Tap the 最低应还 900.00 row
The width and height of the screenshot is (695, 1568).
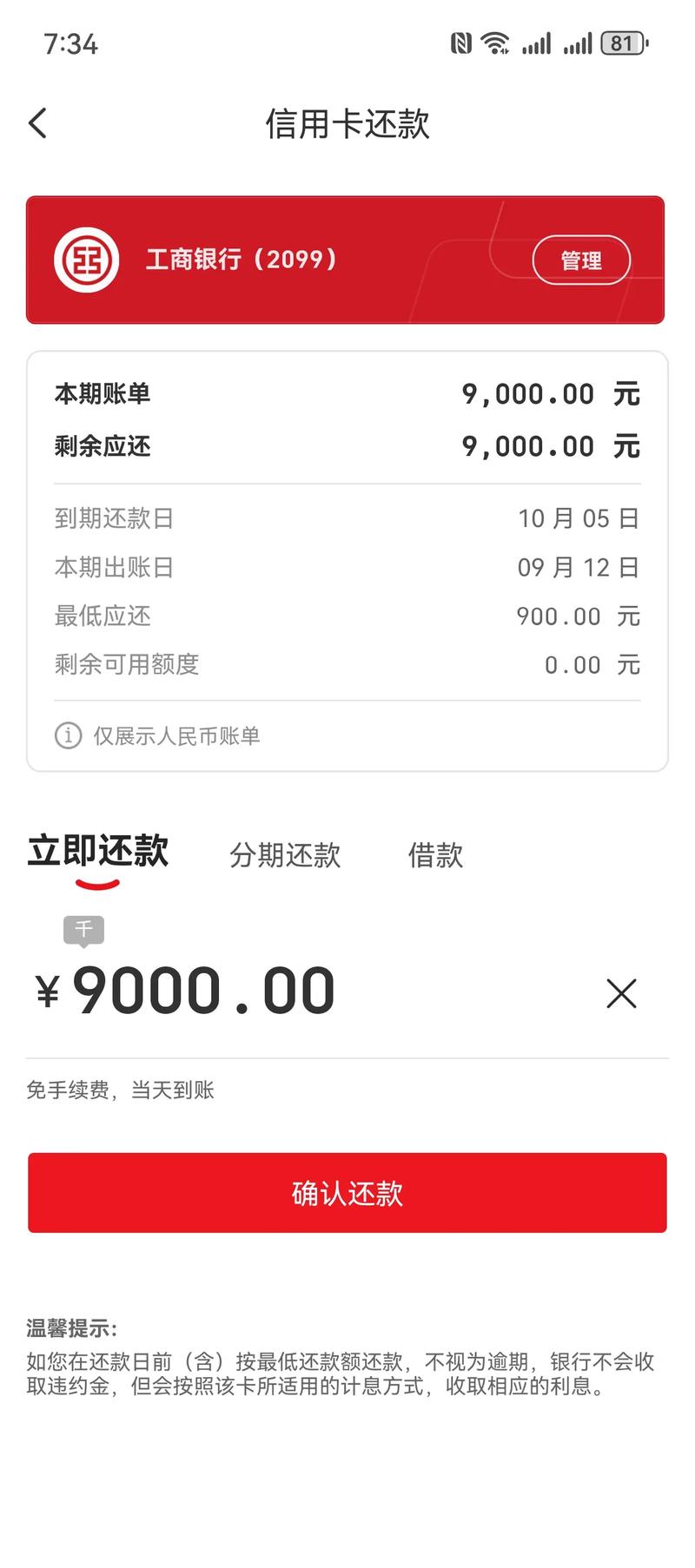347,616
